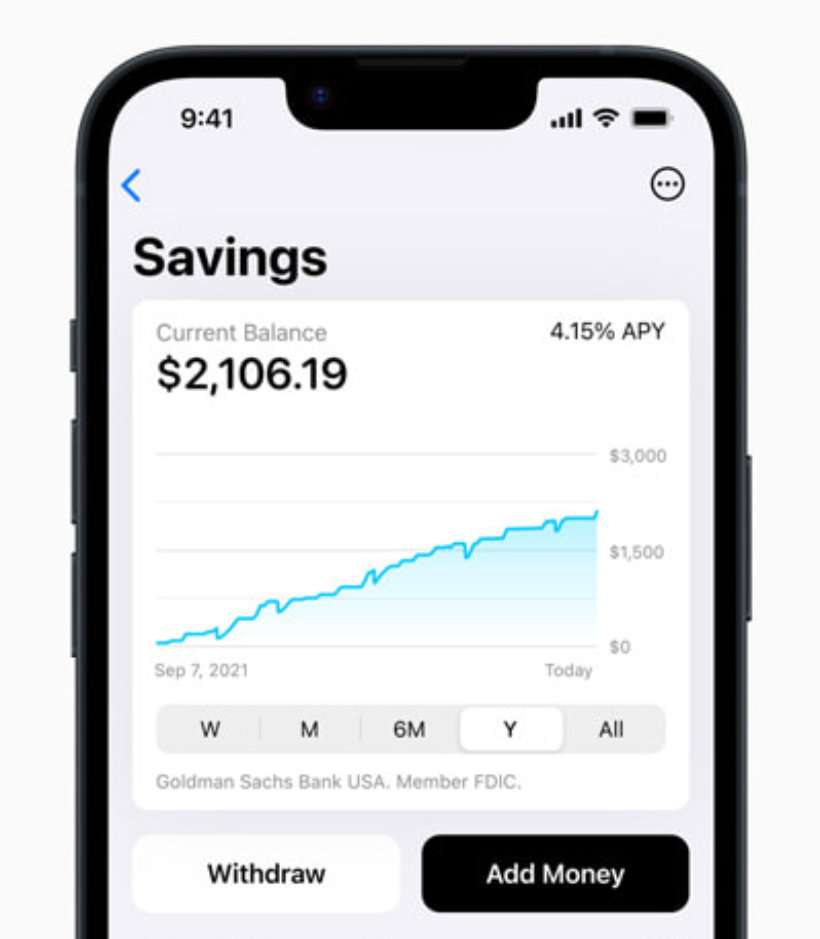This screenshot has width=820, height=939.
Task: Open the More options ellipsis menu
Action: 668,185
